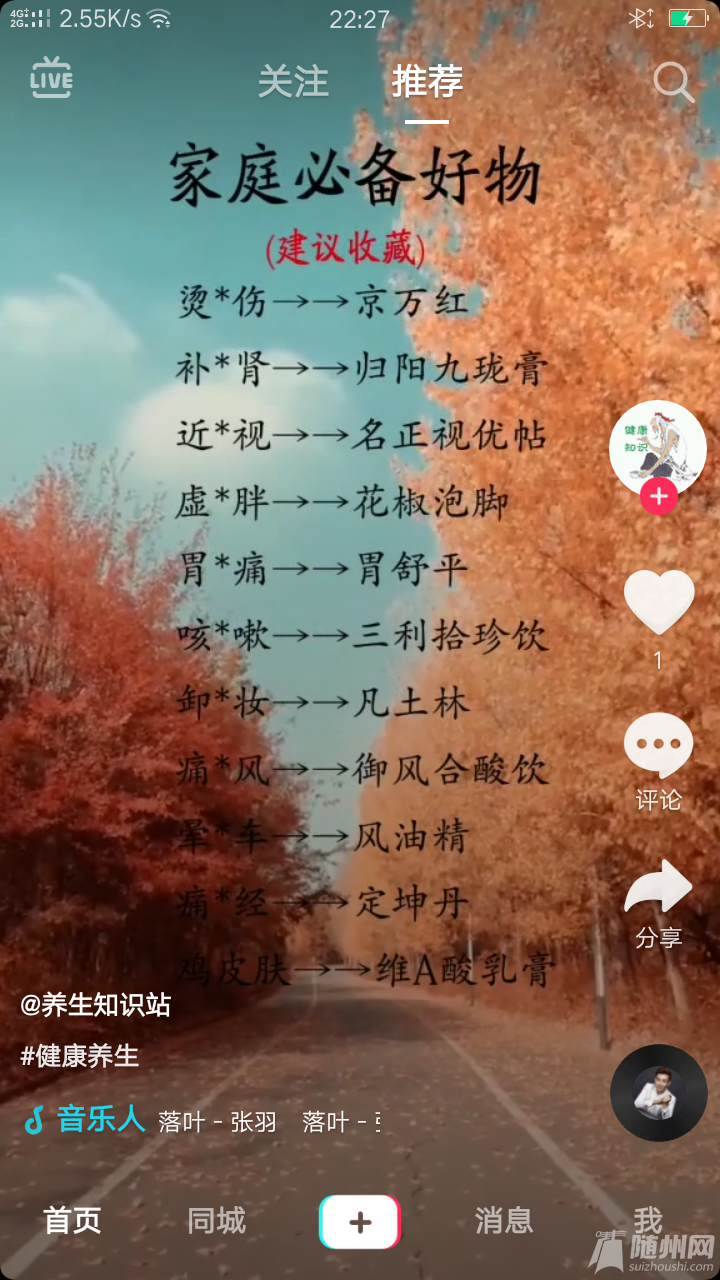
Task: Switch to the 推荐 tab
Action: (427, 82)
